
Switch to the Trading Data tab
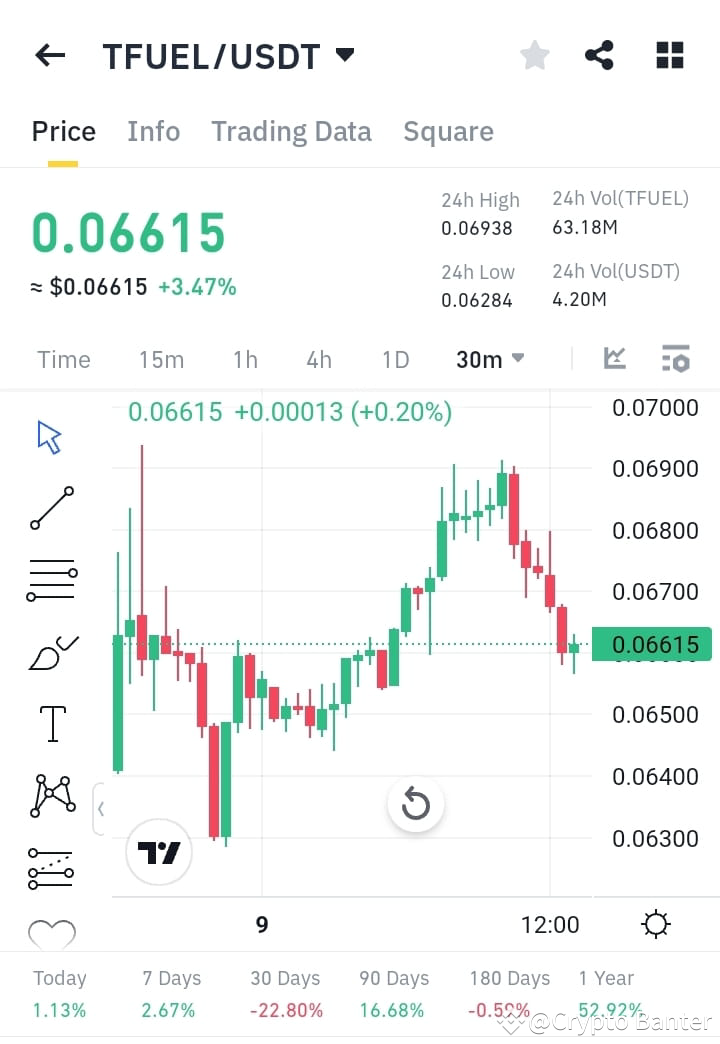click(291, 131)
